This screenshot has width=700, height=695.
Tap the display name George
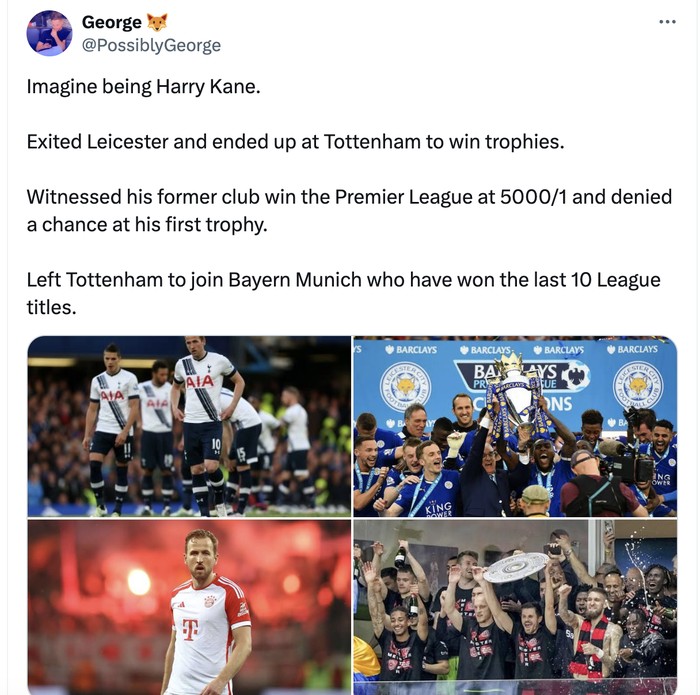(x=112, y=22)
